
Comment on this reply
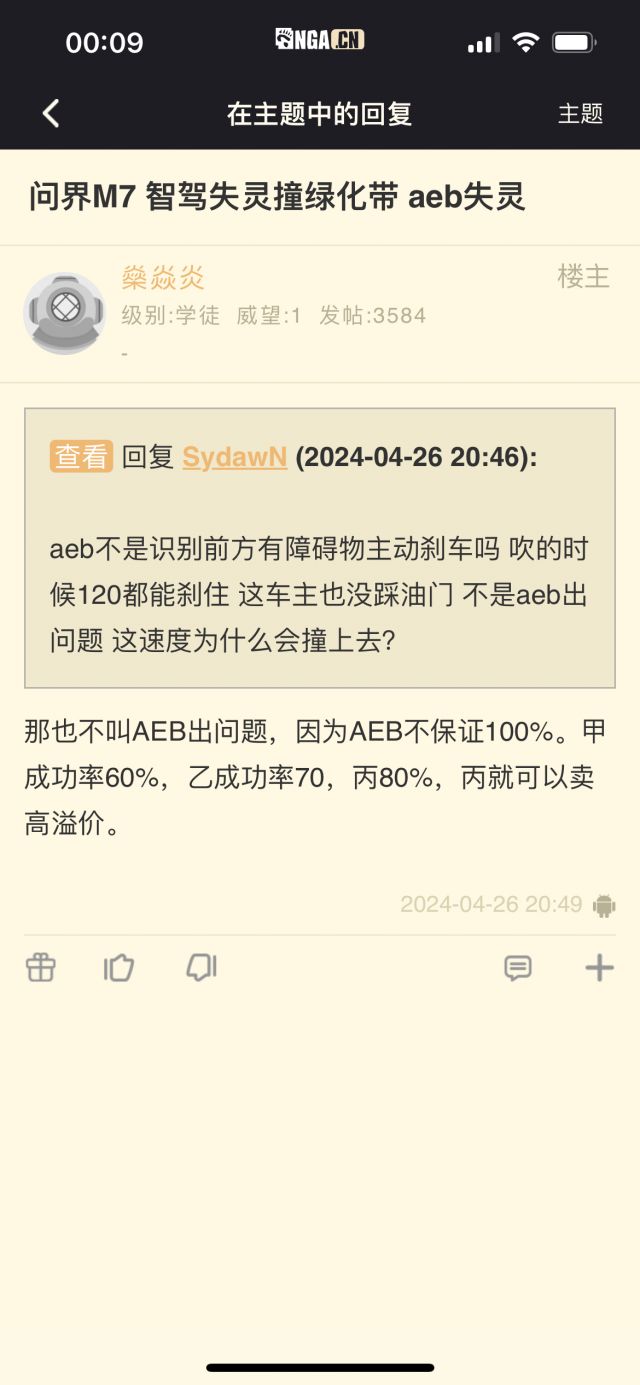(517, 967)
